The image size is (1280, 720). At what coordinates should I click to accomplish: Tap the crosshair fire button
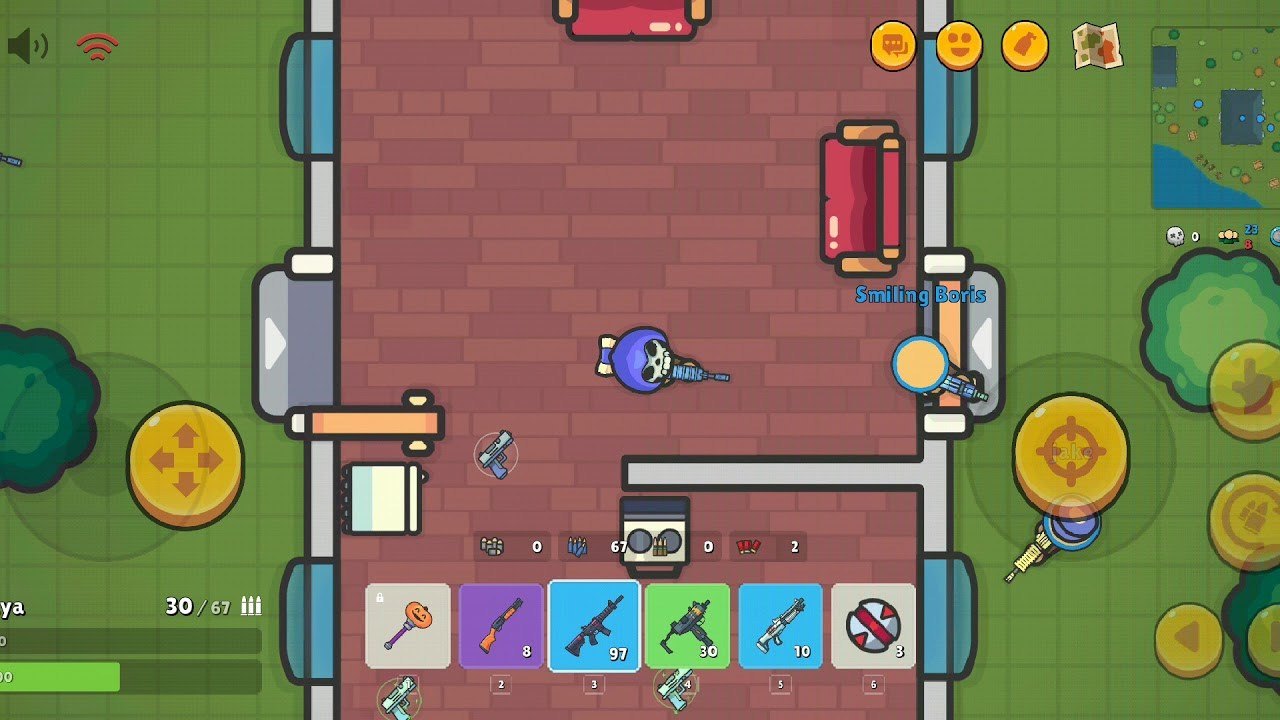[x=1071, y=450]
